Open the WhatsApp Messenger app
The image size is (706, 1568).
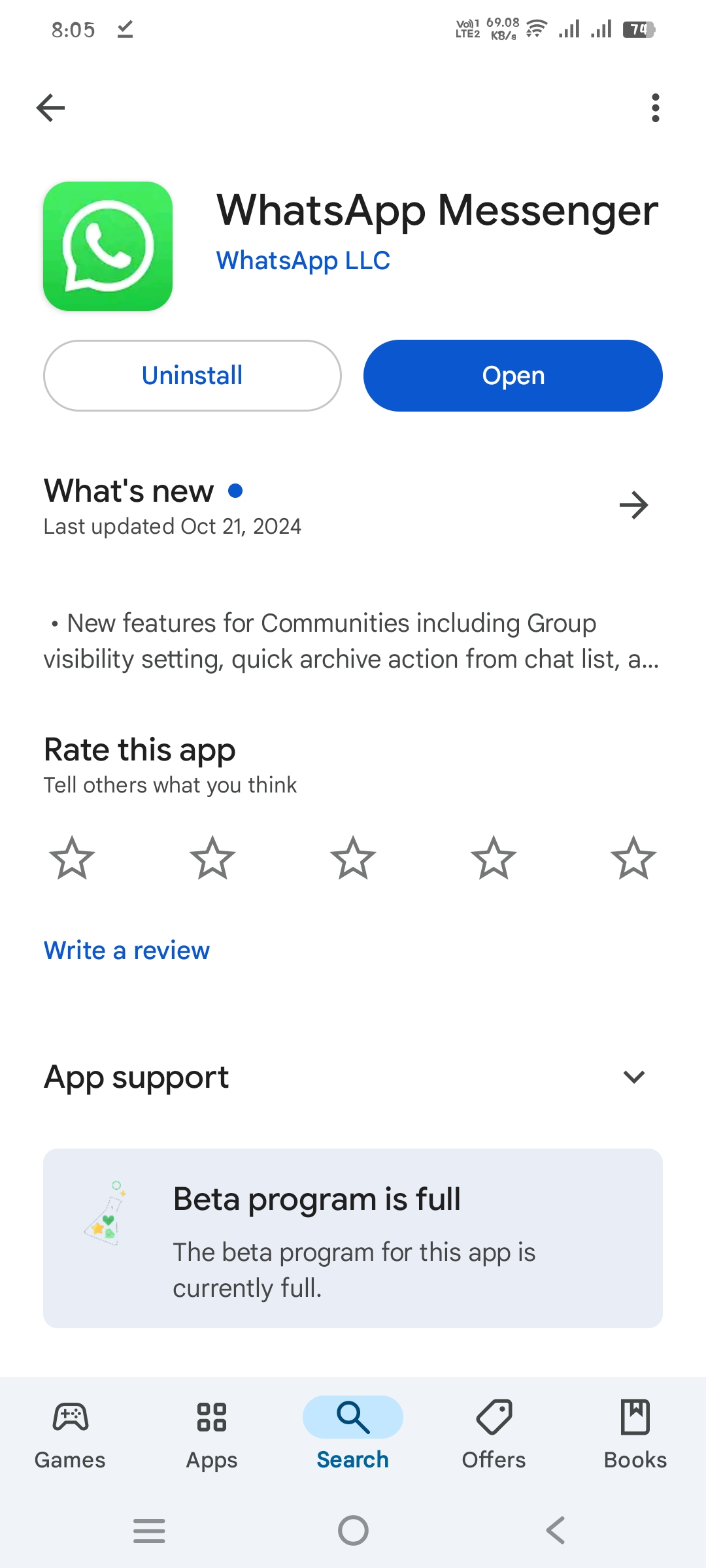pyautogui.click(x=513, y=376)
